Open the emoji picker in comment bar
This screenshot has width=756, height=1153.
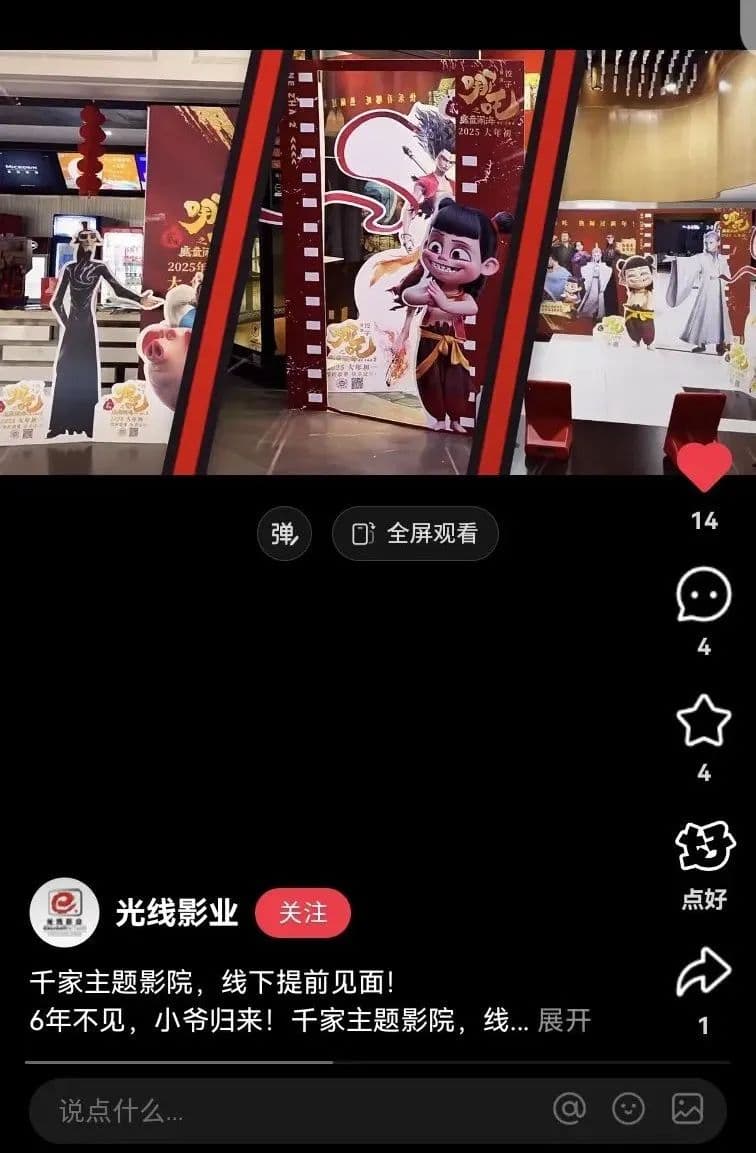click(x=628, y=1109)
